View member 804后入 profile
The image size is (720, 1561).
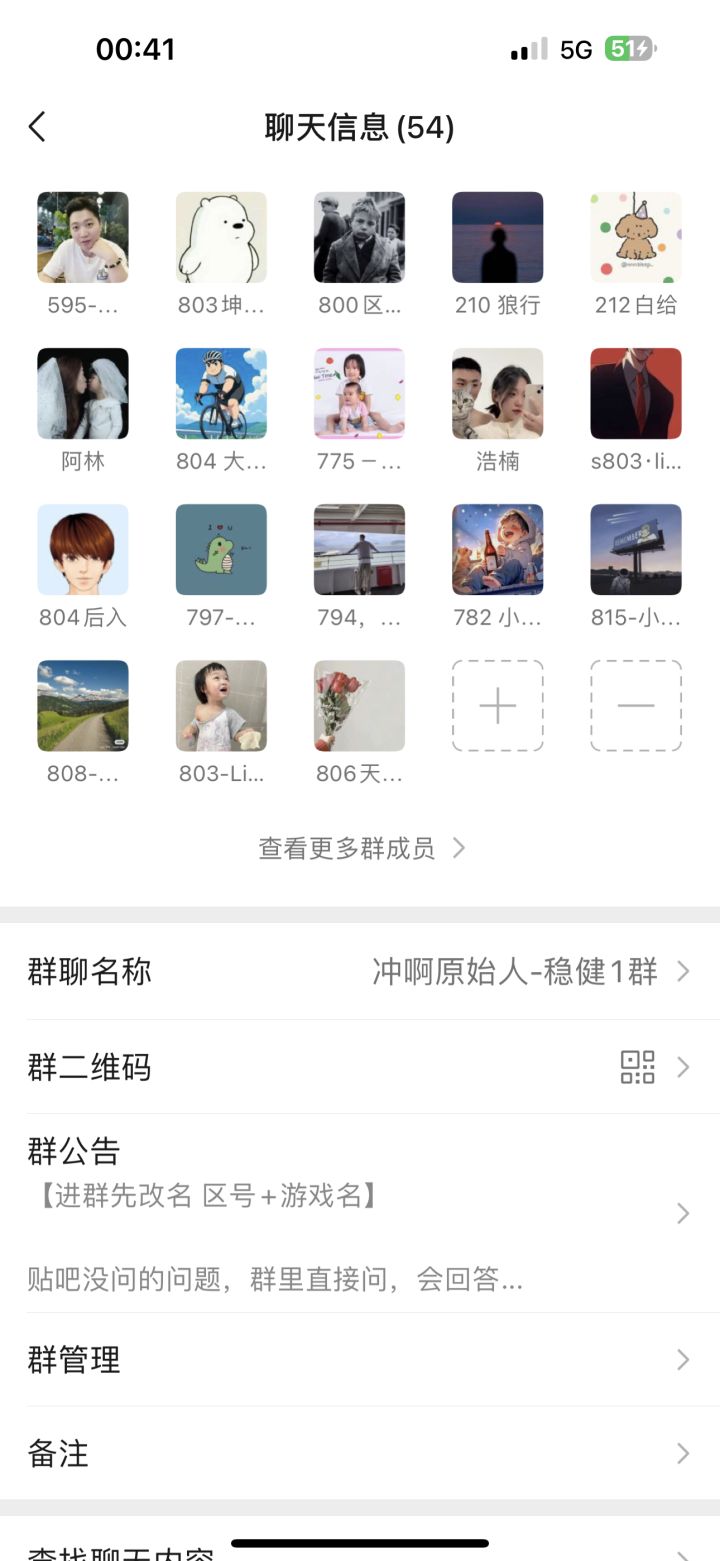pyautogui.click(x=83, y=550)
